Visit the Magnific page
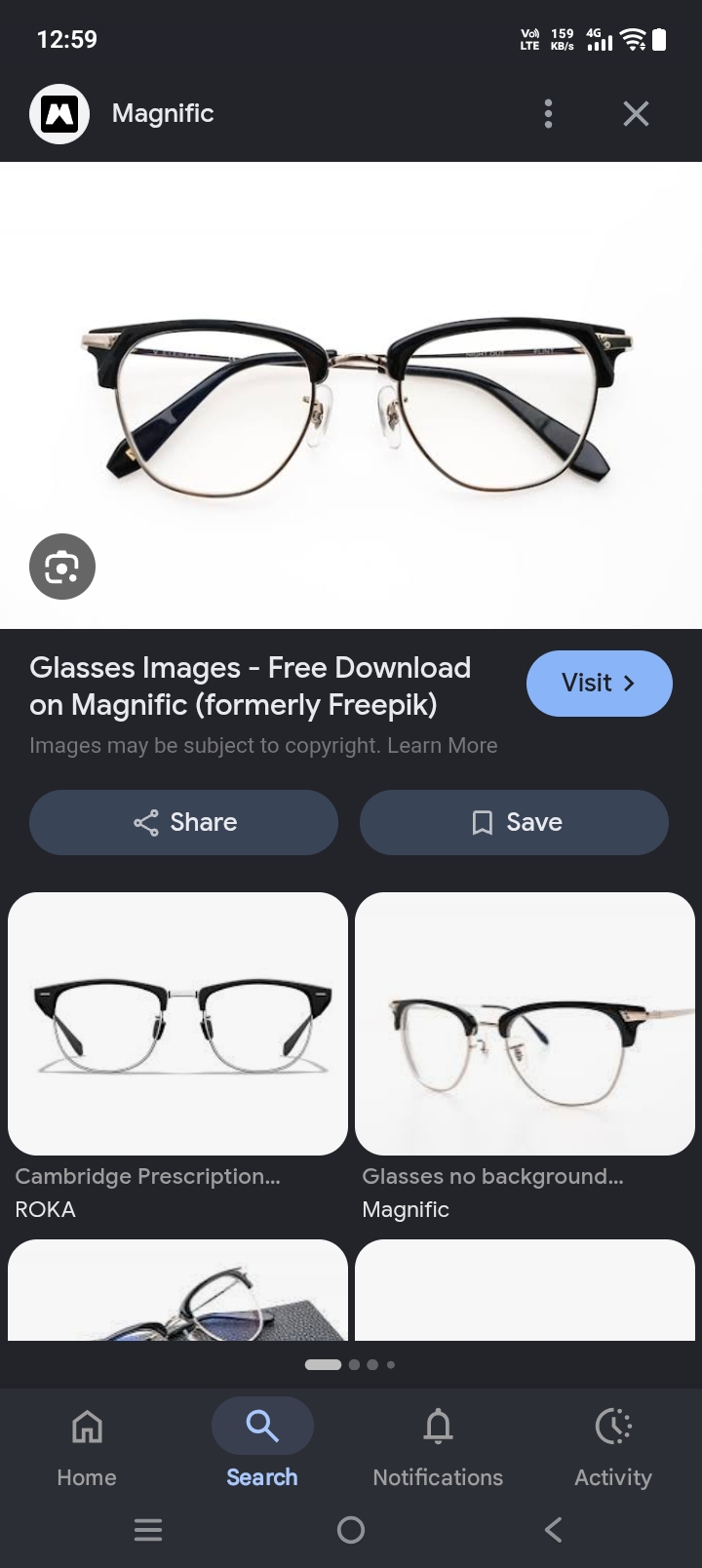This screenshot has width=702, height=1568. (599, 683)
